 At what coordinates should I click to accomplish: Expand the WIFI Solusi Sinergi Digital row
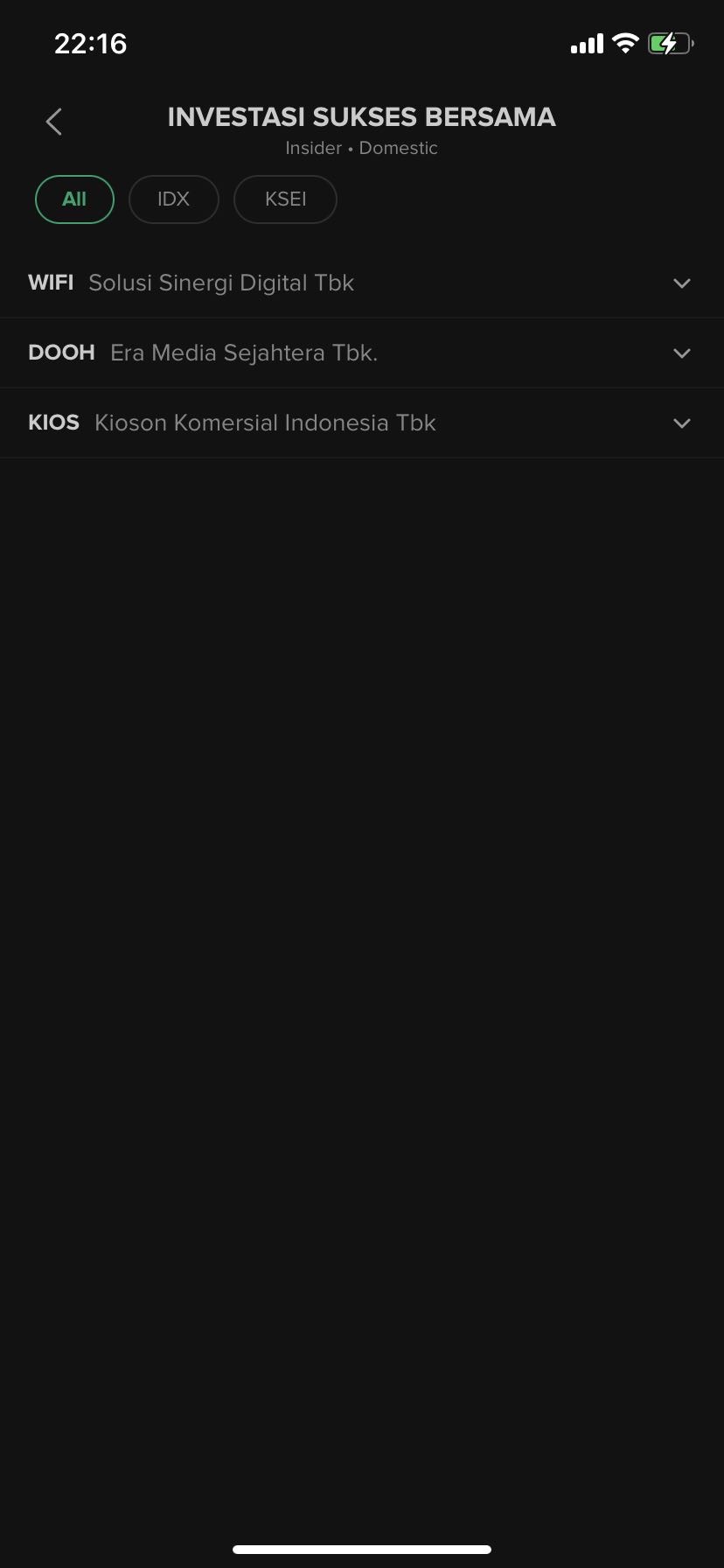tap(681, 283)
